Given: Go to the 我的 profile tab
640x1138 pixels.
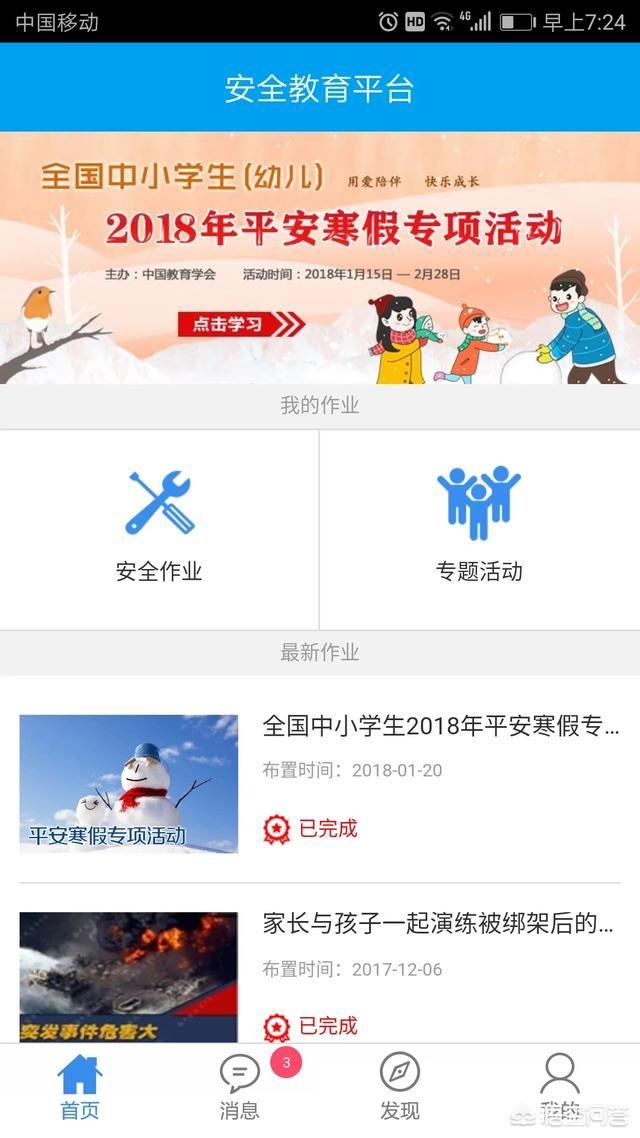Looking at the screenshot, I should click(560, 1087).
